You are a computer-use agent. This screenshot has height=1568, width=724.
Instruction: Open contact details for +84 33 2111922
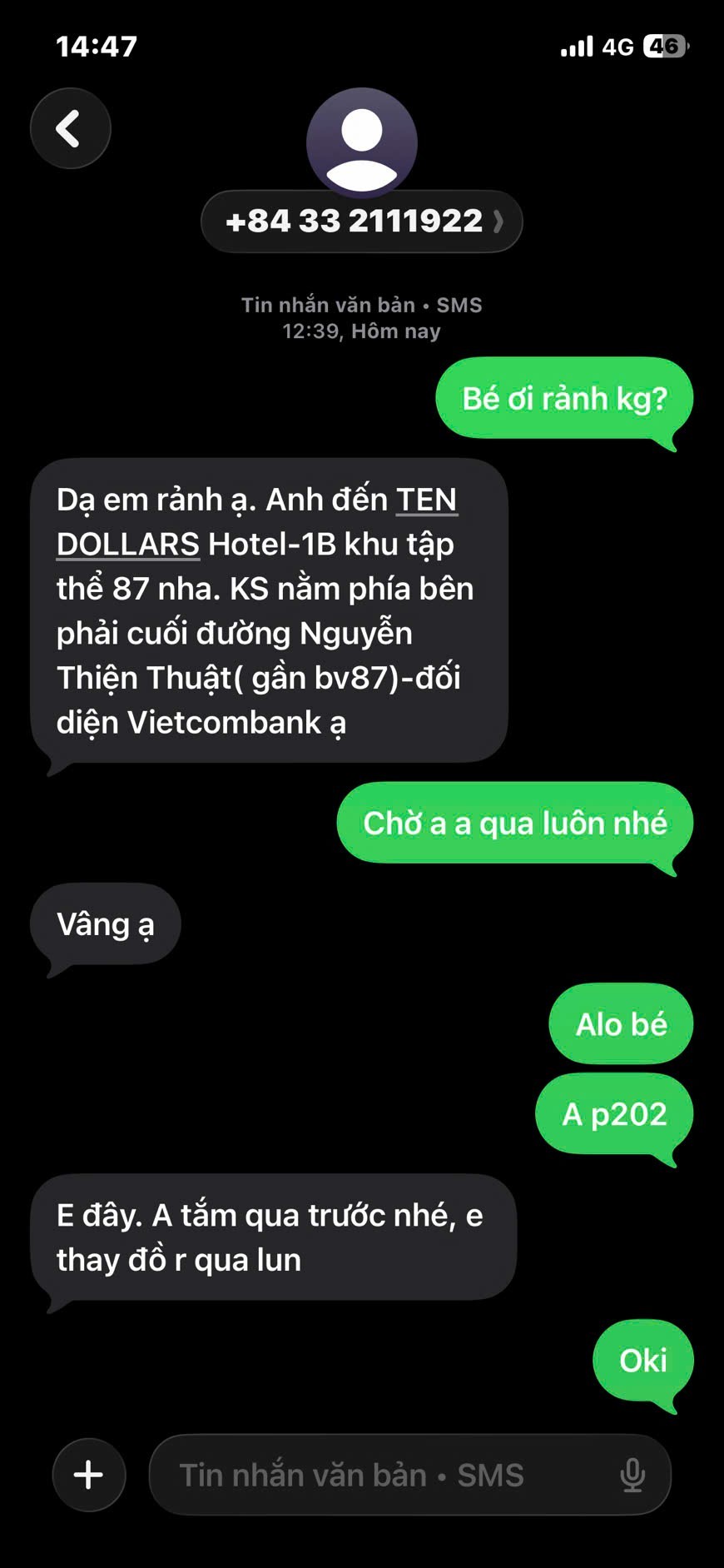pyautogui.click(x=361, y=222)
